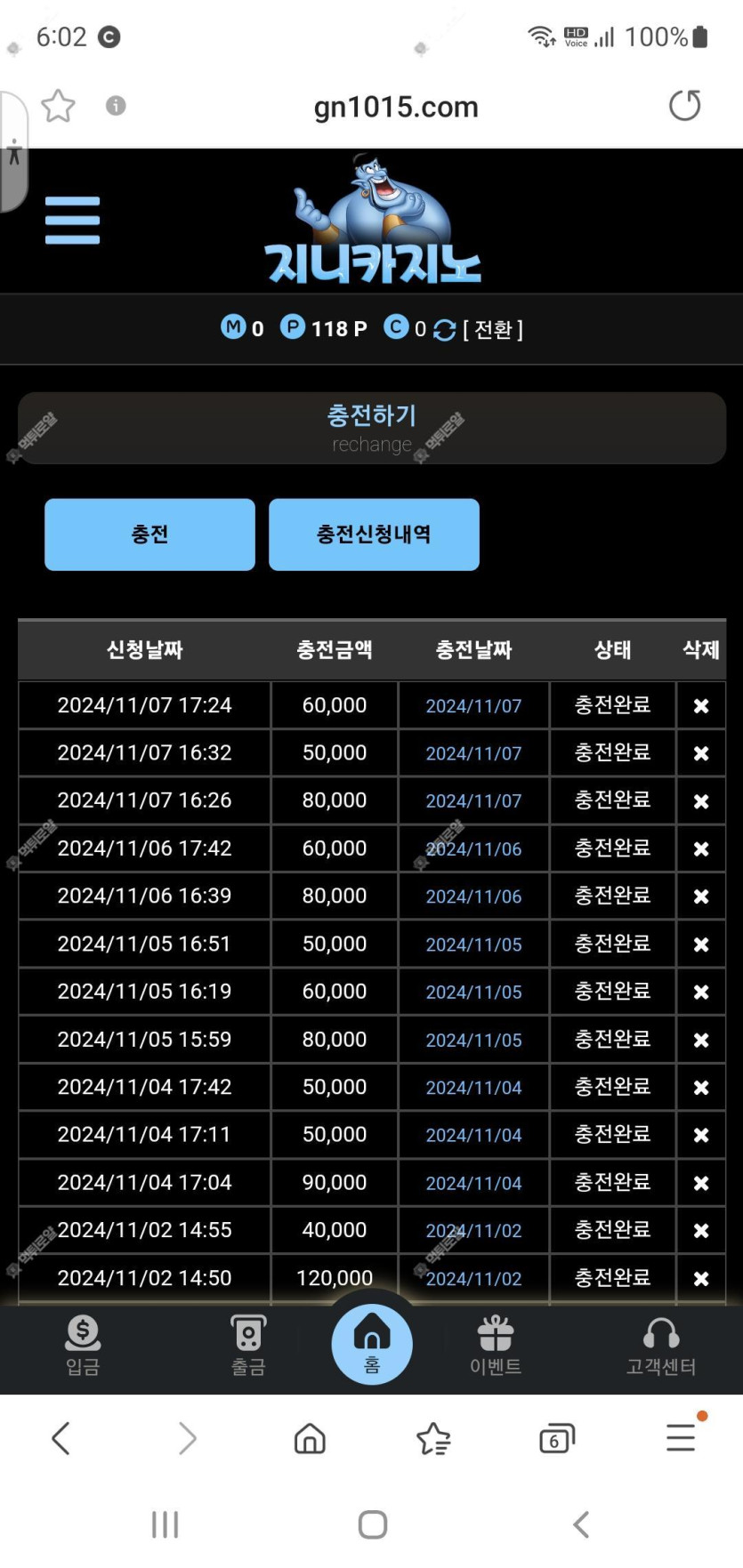This screenshot has width=743, height=1568.
Task: View site info icon
Action: [x=116, y=106]
